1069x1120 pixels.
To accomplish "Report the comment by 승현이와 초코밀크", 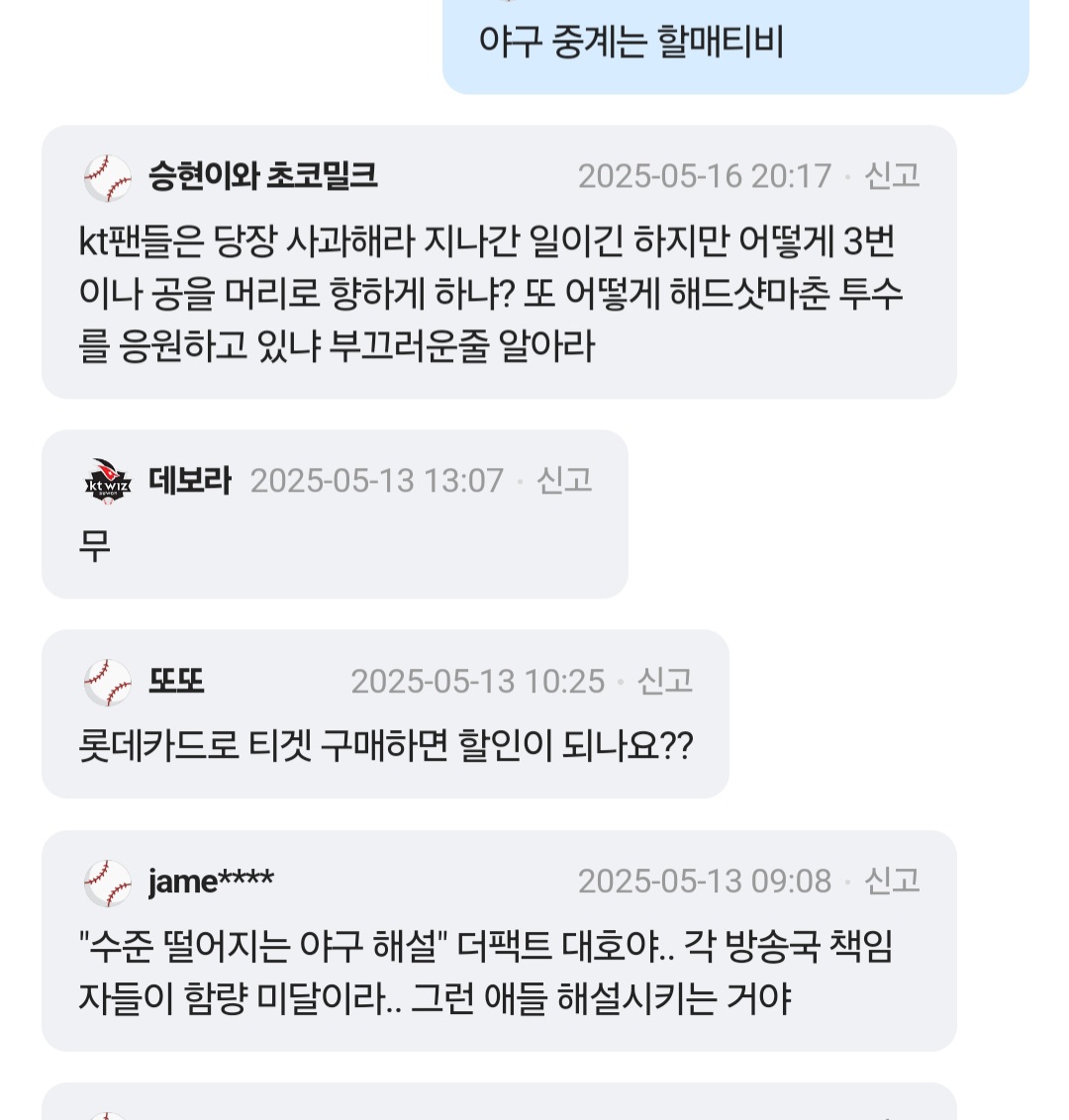I will [892, 176].
